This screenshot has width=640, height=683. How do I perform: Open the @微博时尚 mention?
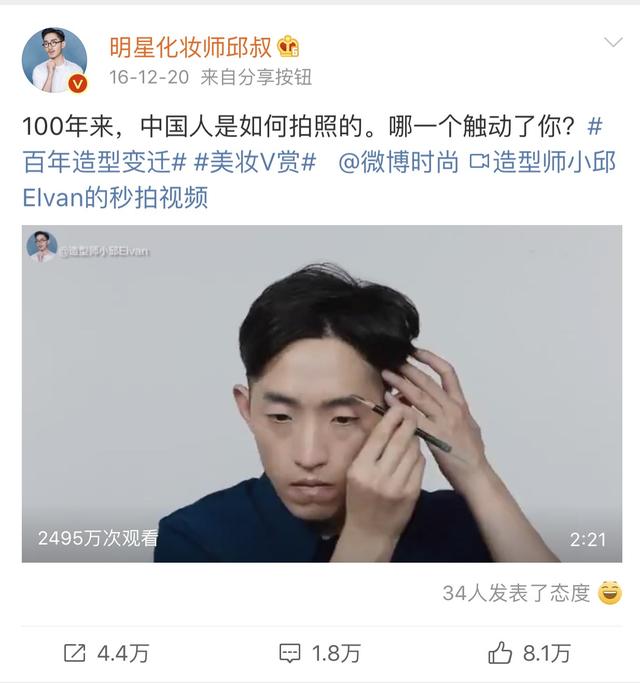(x=398, y=162)
